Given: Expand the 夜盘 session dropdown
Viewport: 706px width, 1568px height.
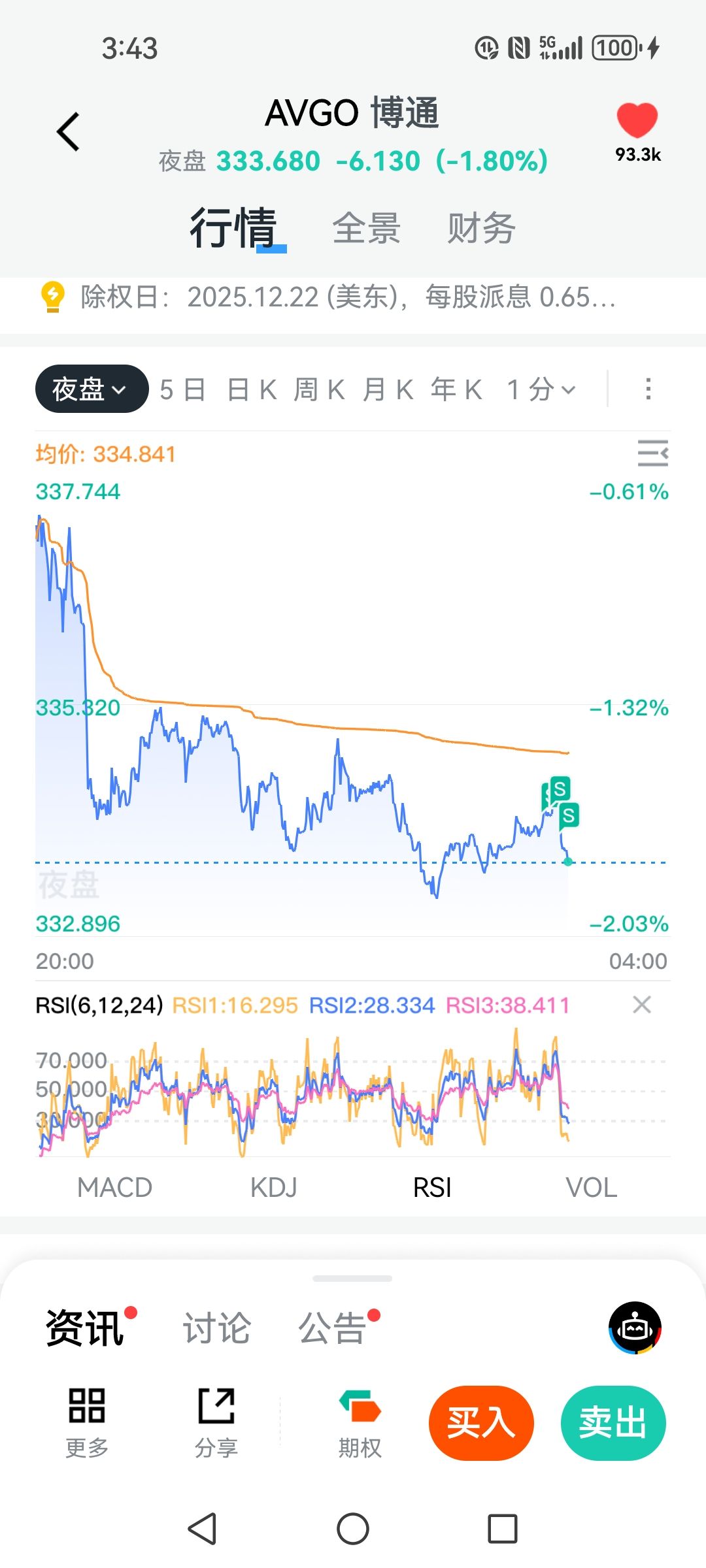Looking at the screenshot, I should (92, 389).
